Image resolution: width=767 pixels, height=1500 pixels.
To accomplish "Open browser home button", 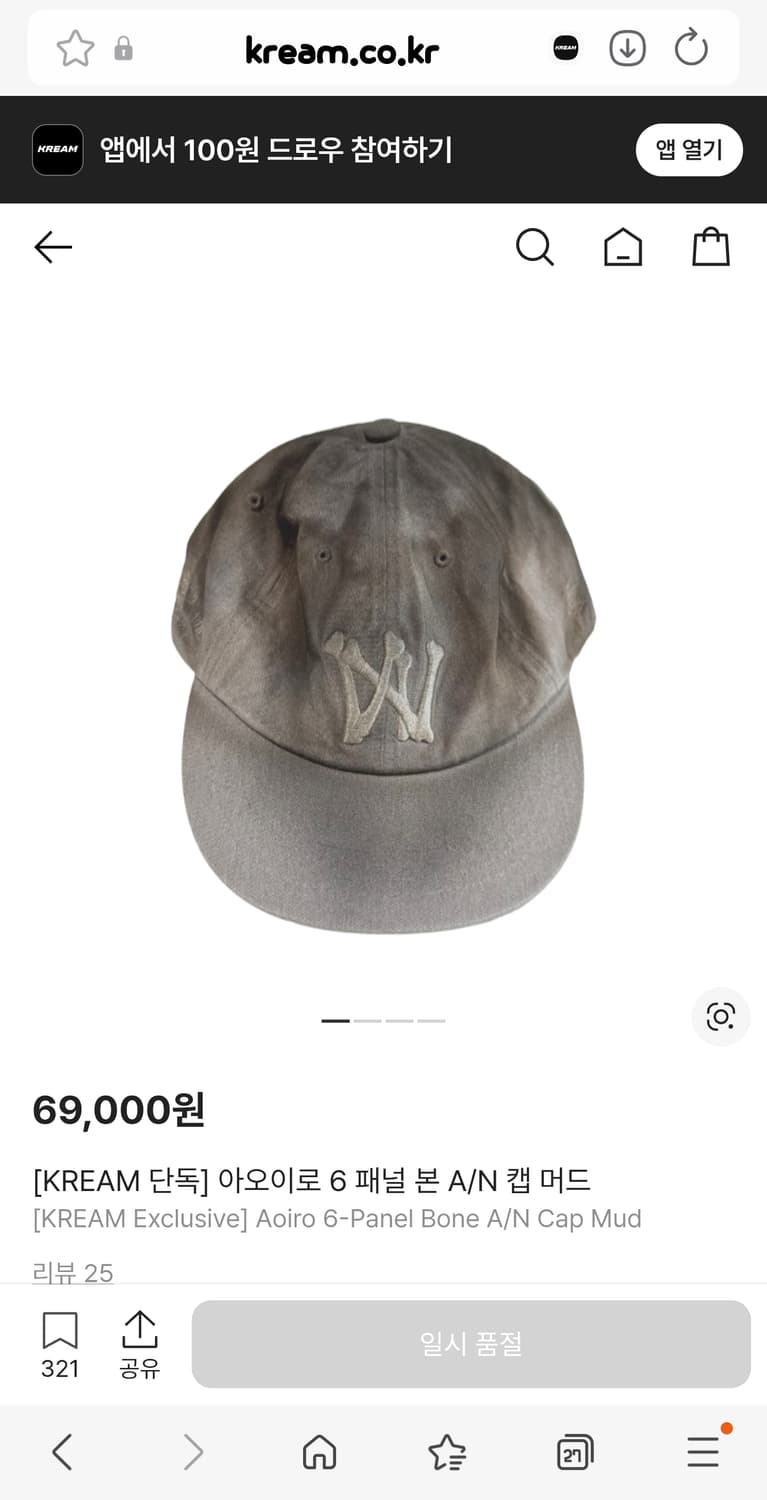I will pyautogui.click(x=319, y=1452).
